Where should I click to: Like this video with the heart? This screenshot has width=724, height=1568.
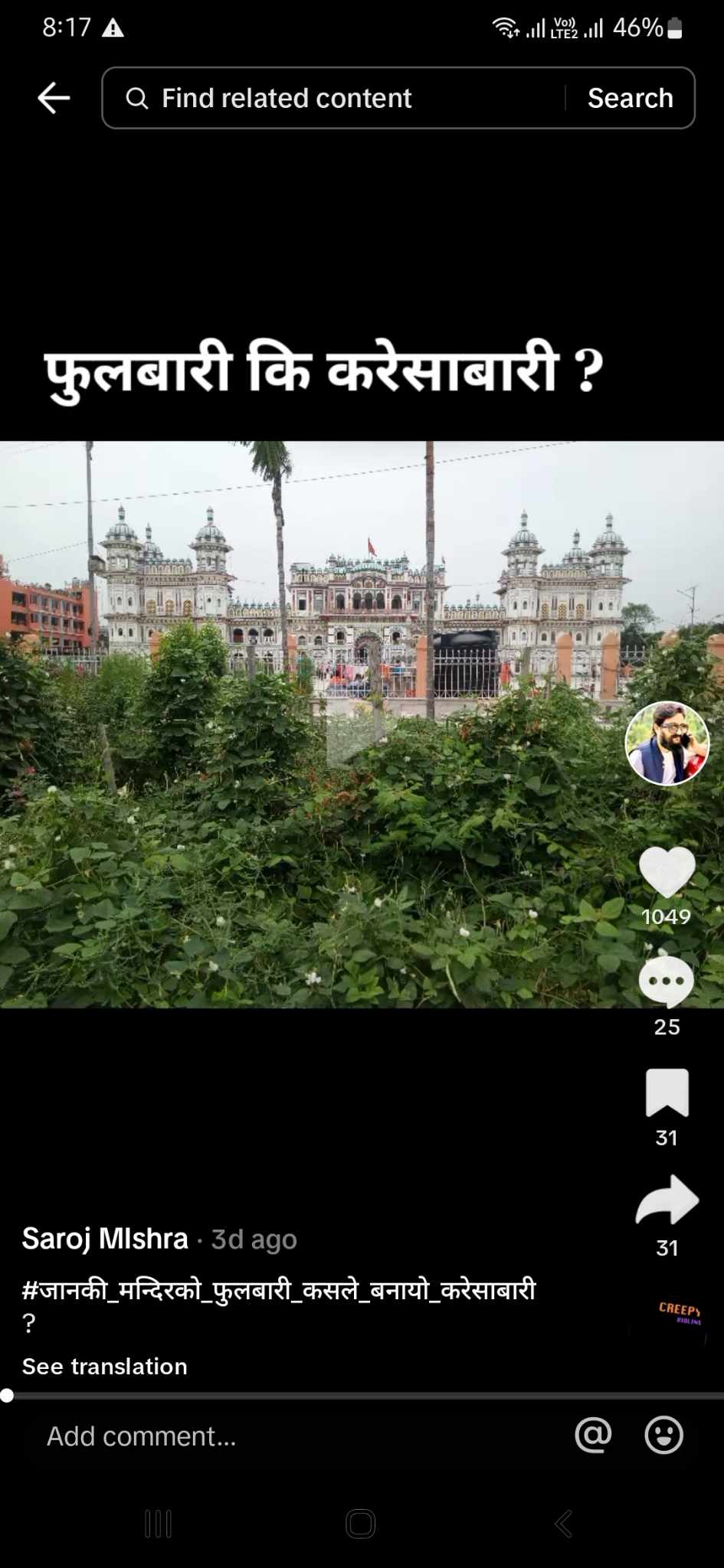point(667,872)
